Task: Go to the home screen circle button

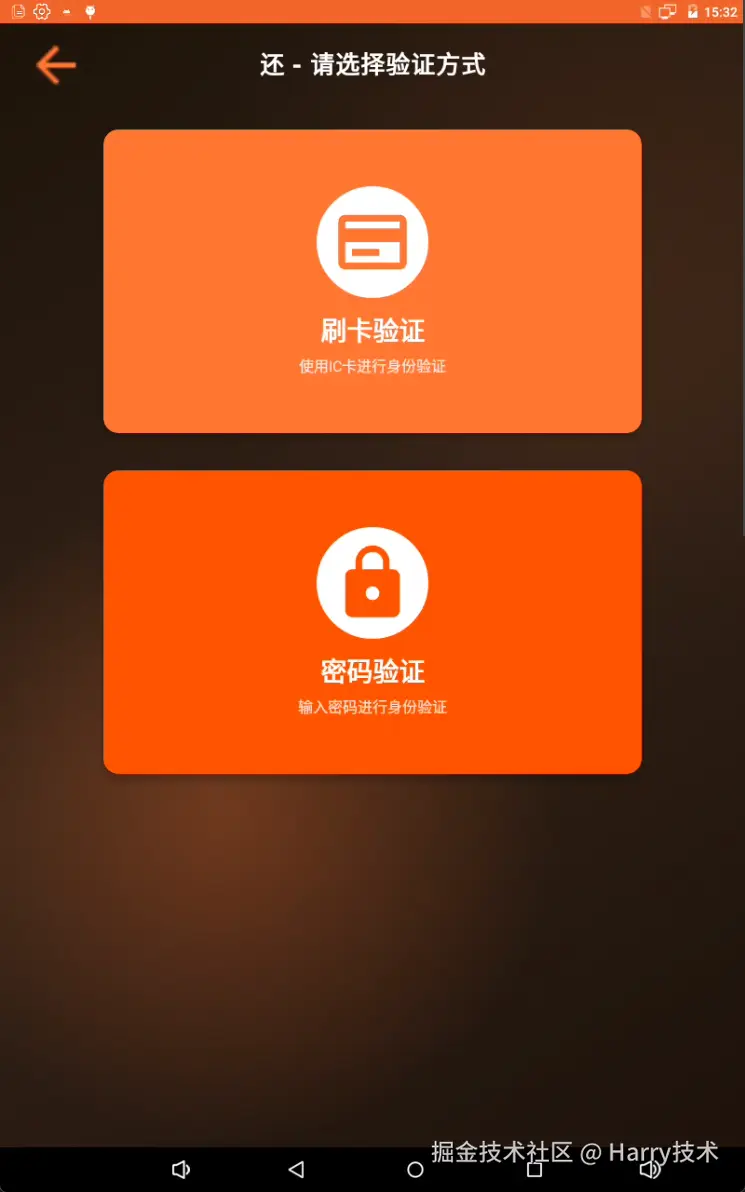Action: pos(415,1169)
